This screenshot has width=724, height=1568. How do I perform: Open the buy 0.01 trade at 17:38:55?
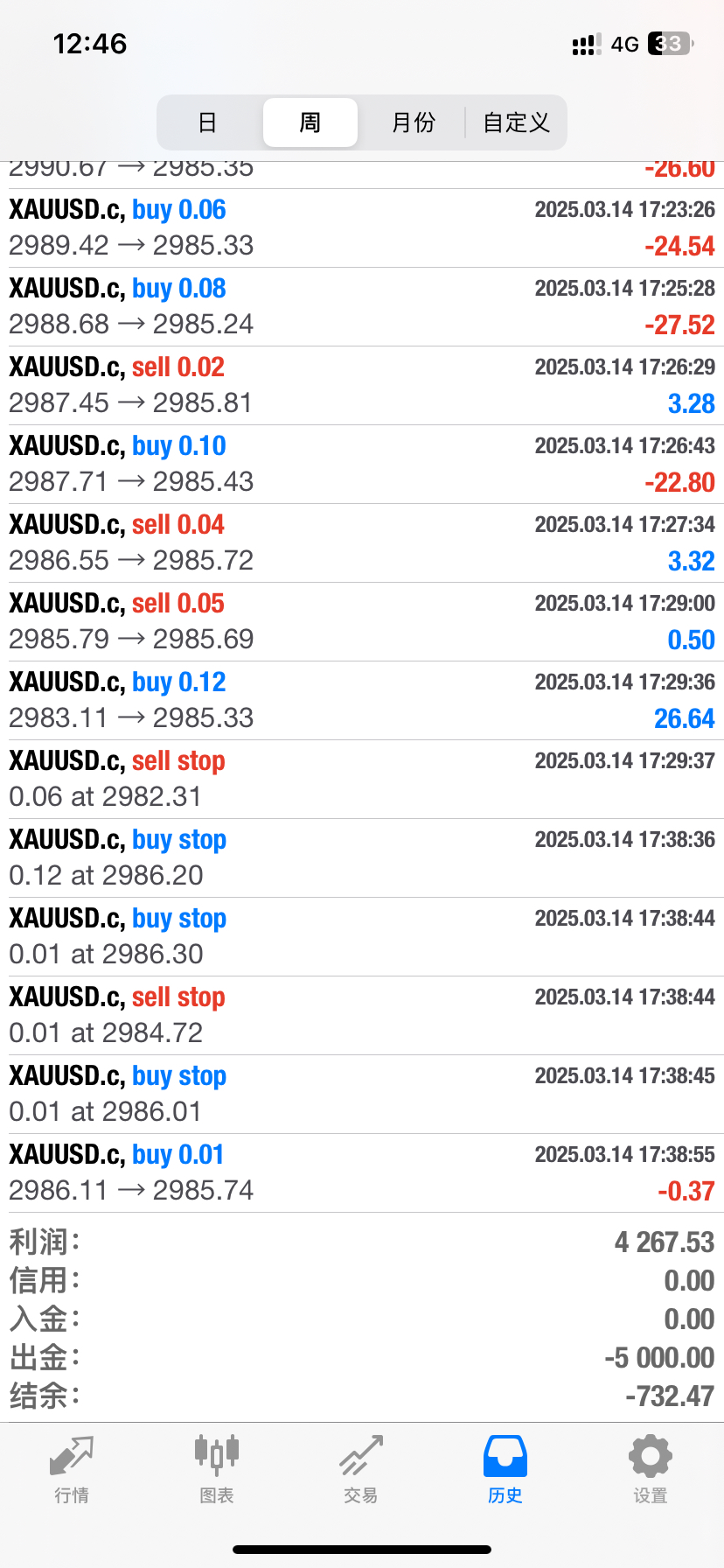point(362,1172)
